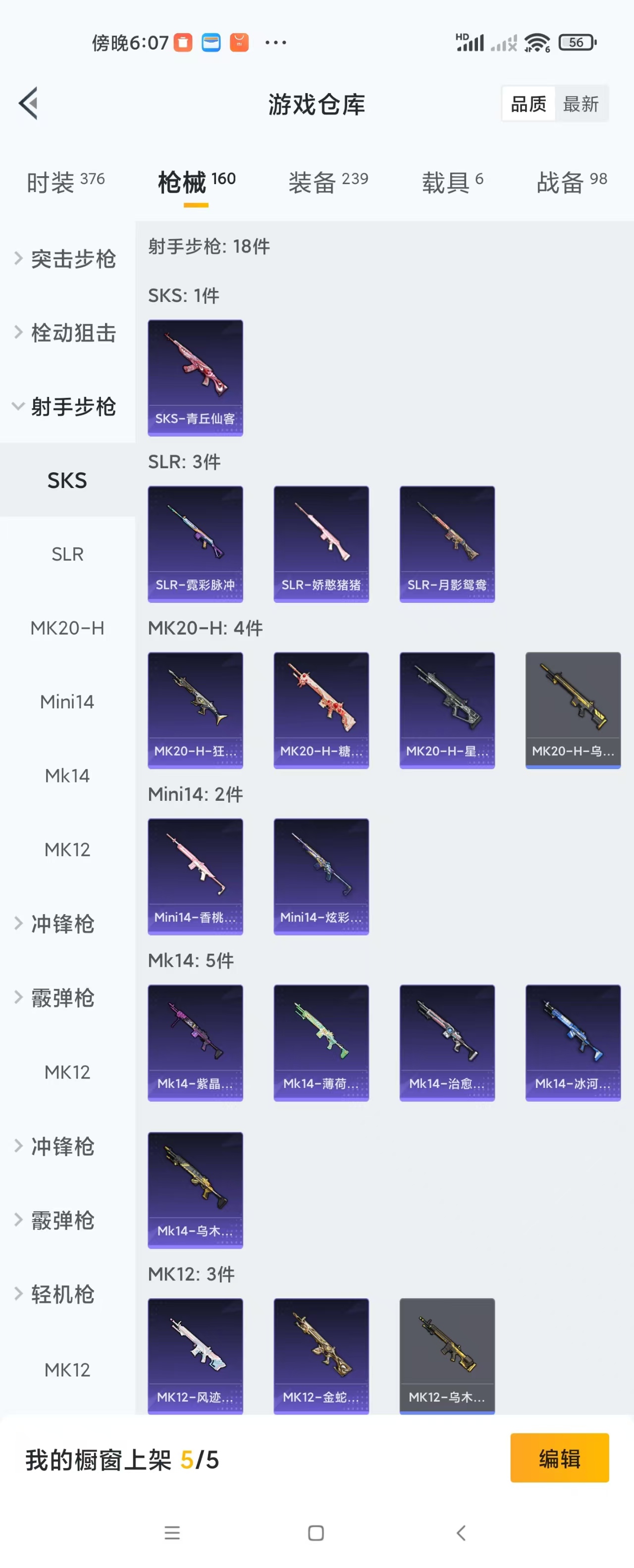Viewport: 634px width, 1568px height.
Task: Open the SLR-霓彩脉冲 skin
Action: (x=195, y=543)
